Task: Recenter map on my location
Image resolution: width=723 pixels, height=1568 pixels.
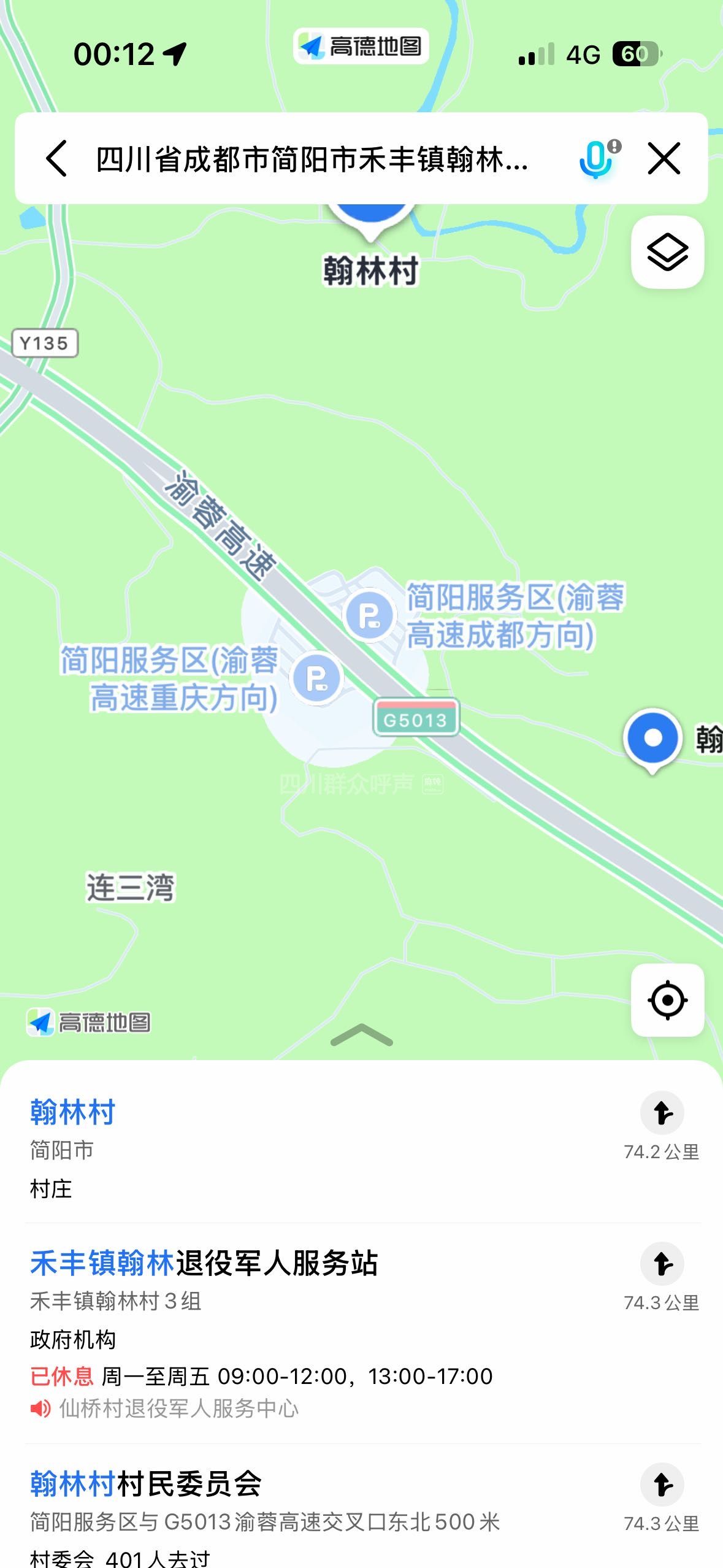Action: coord(667,1001)
